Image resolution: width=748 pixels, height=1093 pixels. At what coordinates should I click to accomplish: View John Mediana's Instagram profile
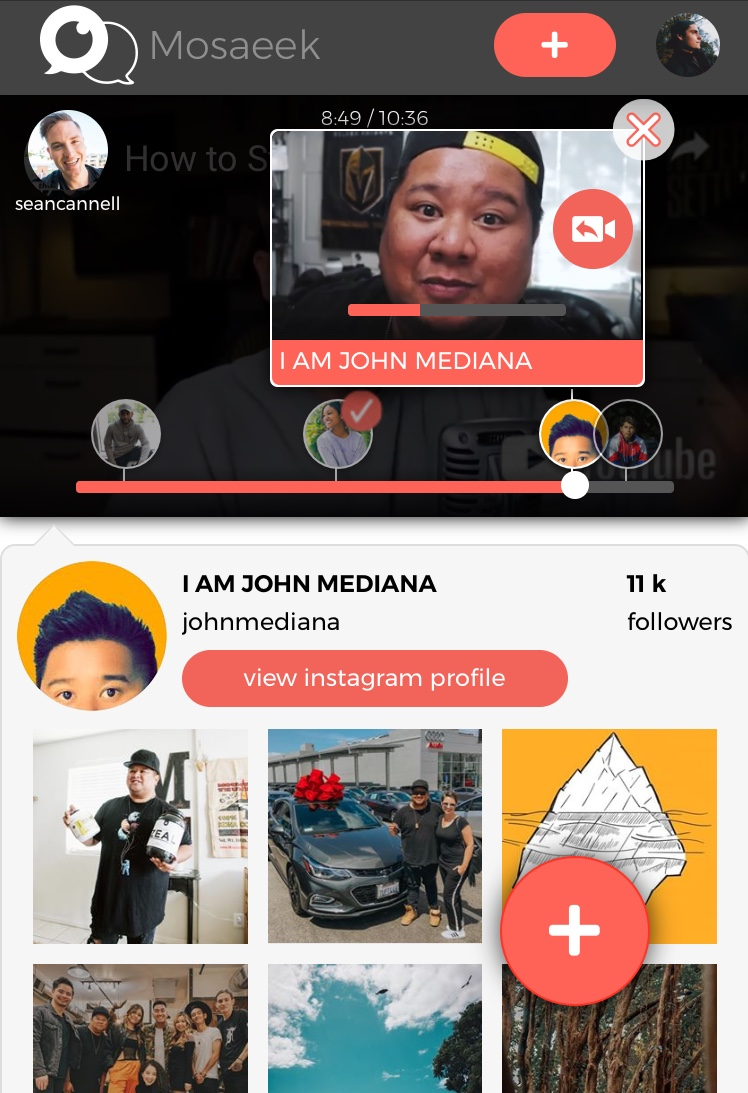point(374,678)
